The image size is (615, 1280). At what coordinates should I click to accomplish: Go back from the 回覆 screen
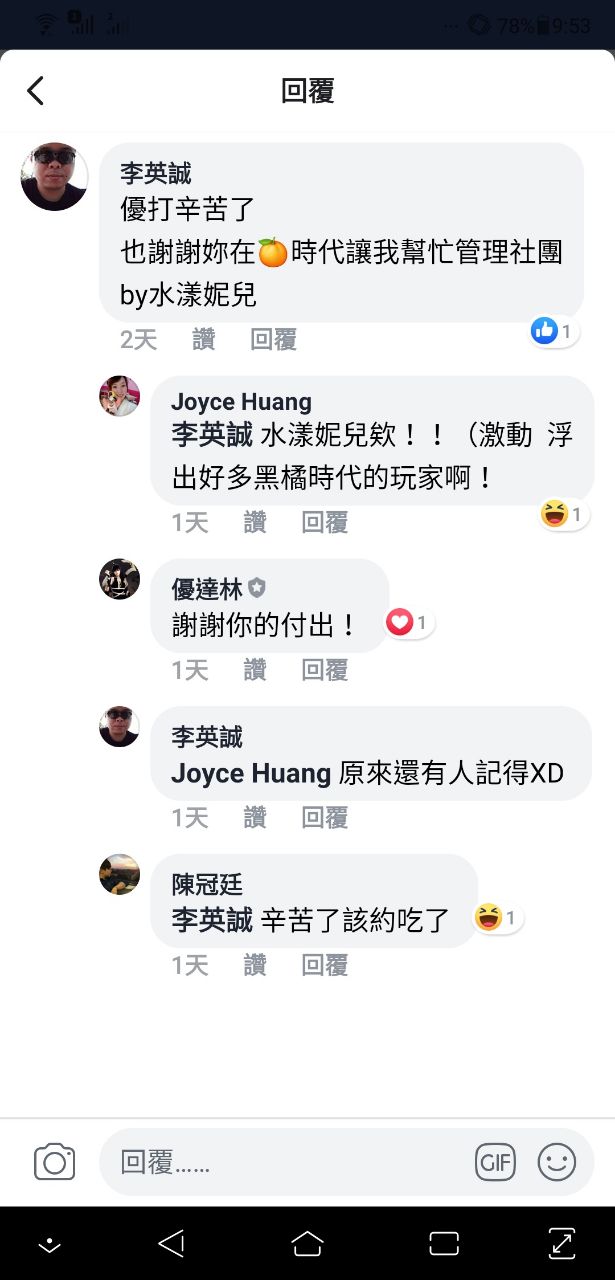click(36, 91)
